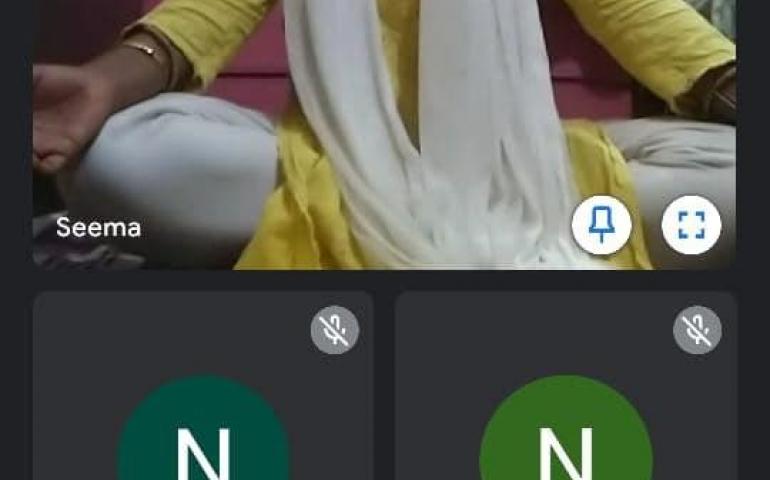
Task: Select the dark green N participant tile
Action: tap(203, 400)
